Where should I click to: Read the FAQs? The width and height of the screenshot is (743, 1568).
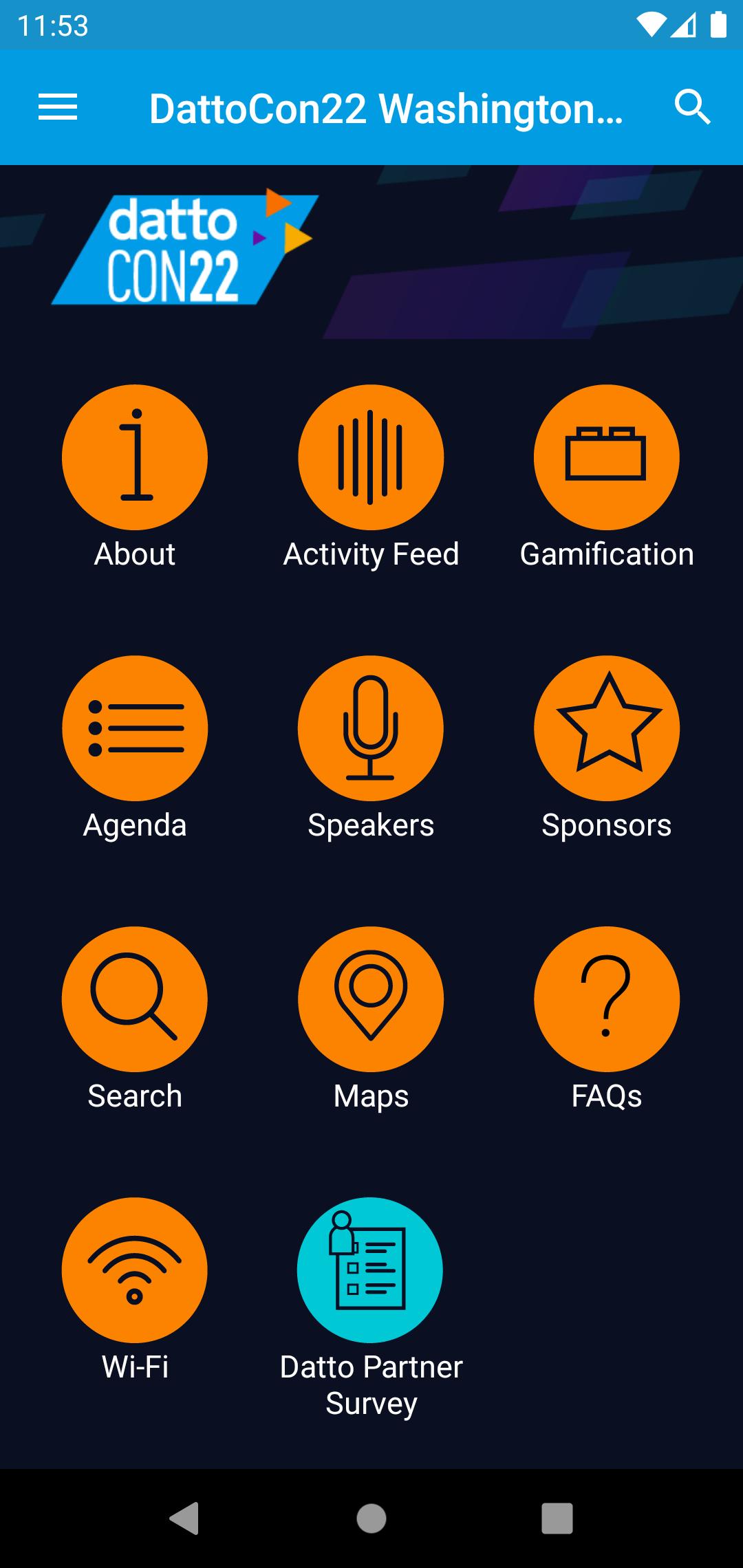click(607, 999)
